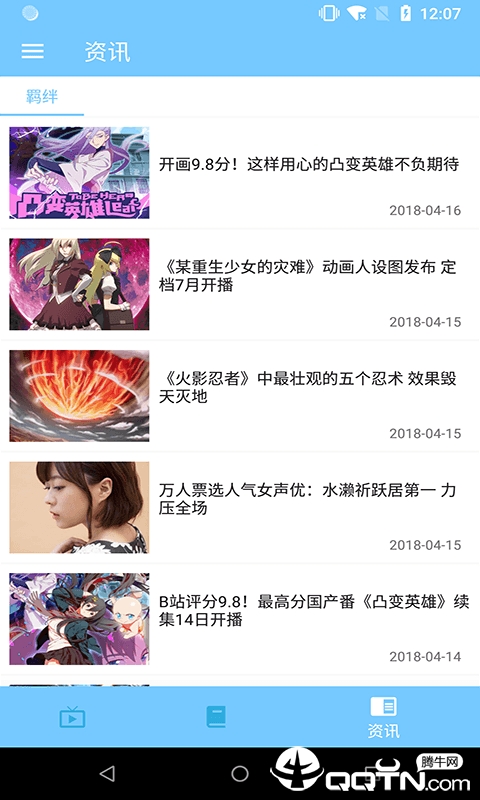Open article B站评分9.8！最高分国产番
This screenshot has width=480, height=800.
pos(240,619)
